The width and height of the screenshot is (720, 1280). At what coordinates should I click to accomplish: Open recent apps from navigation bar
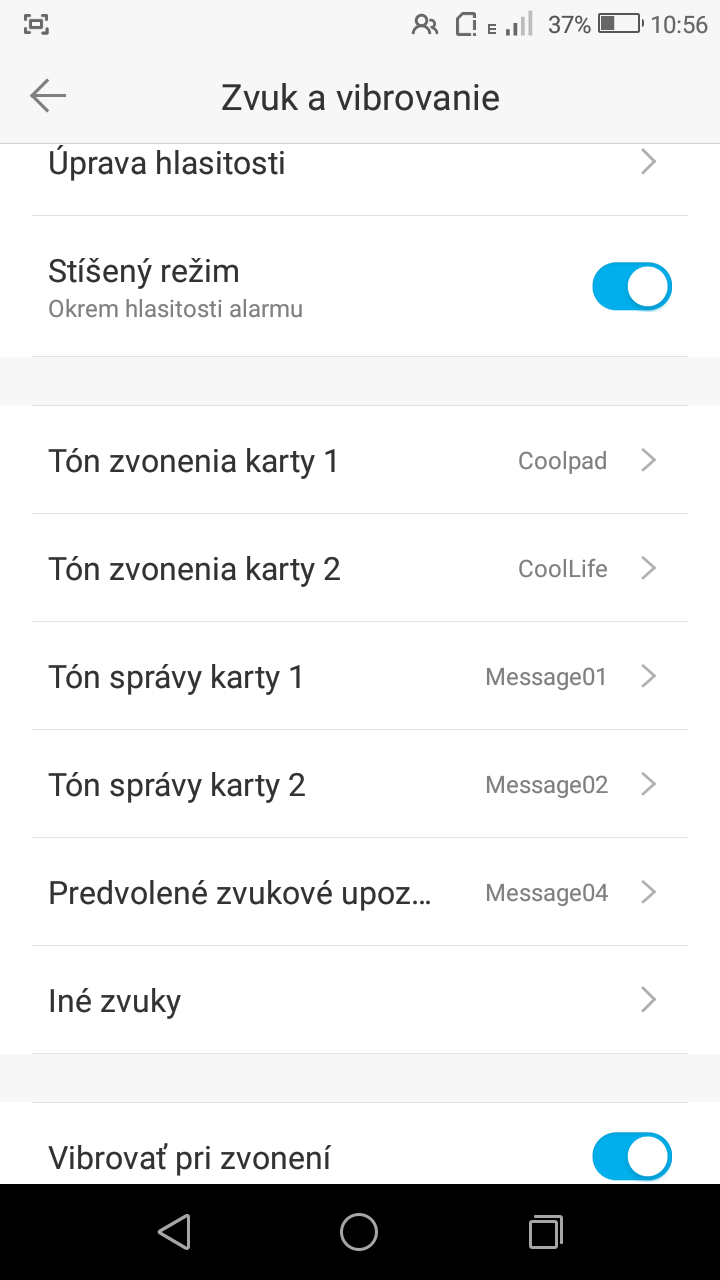(x=545, y=1232)
